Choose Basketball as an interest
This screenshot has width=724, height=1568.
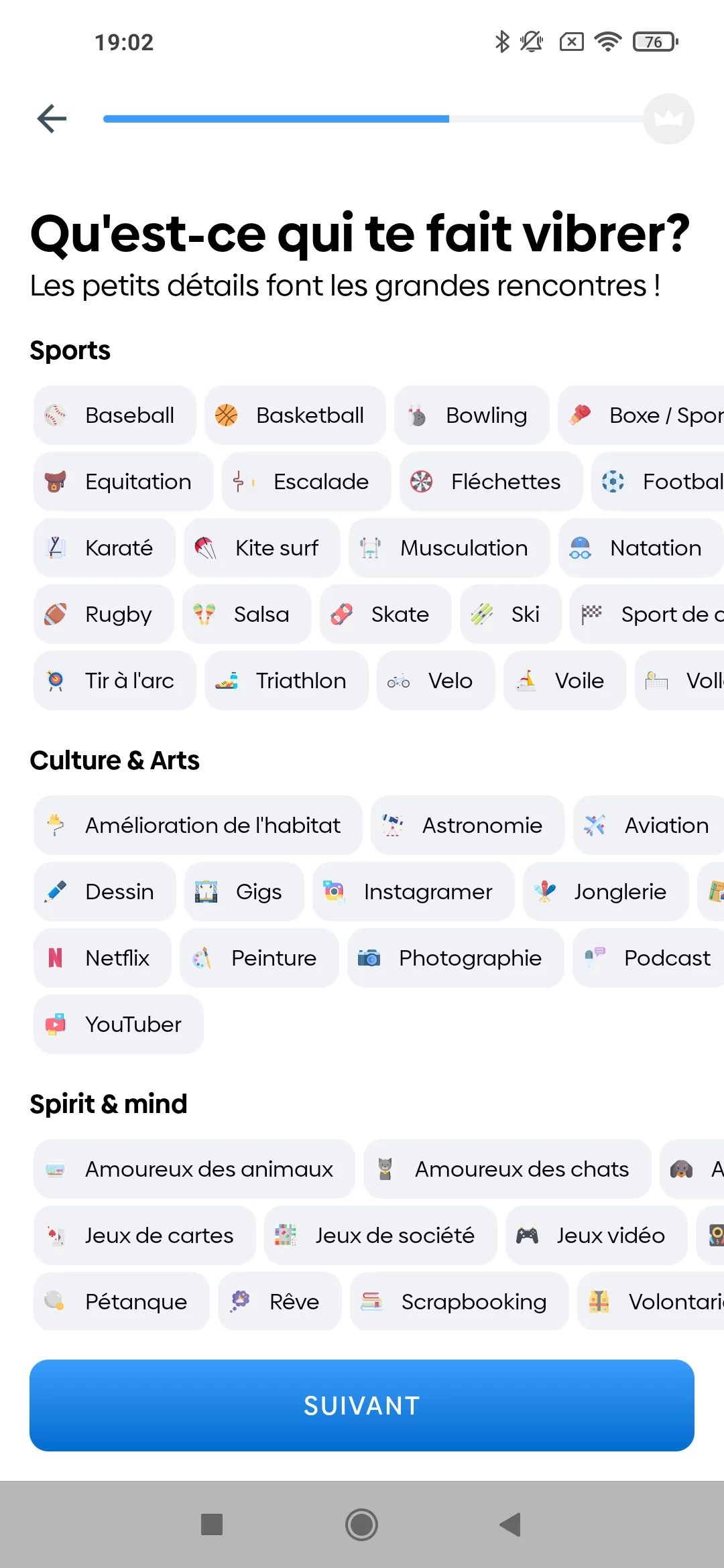pos(295,415)
